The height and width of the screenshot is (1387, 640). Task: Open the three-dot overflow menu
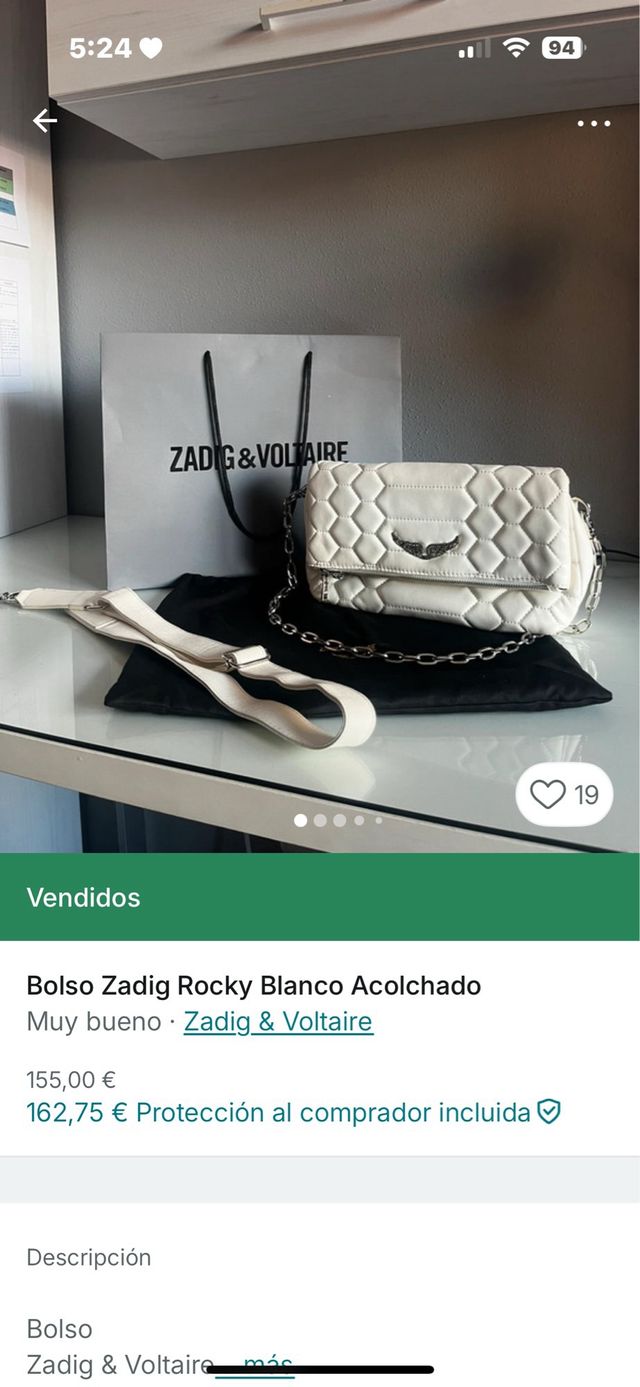click(x=593, y=123)
